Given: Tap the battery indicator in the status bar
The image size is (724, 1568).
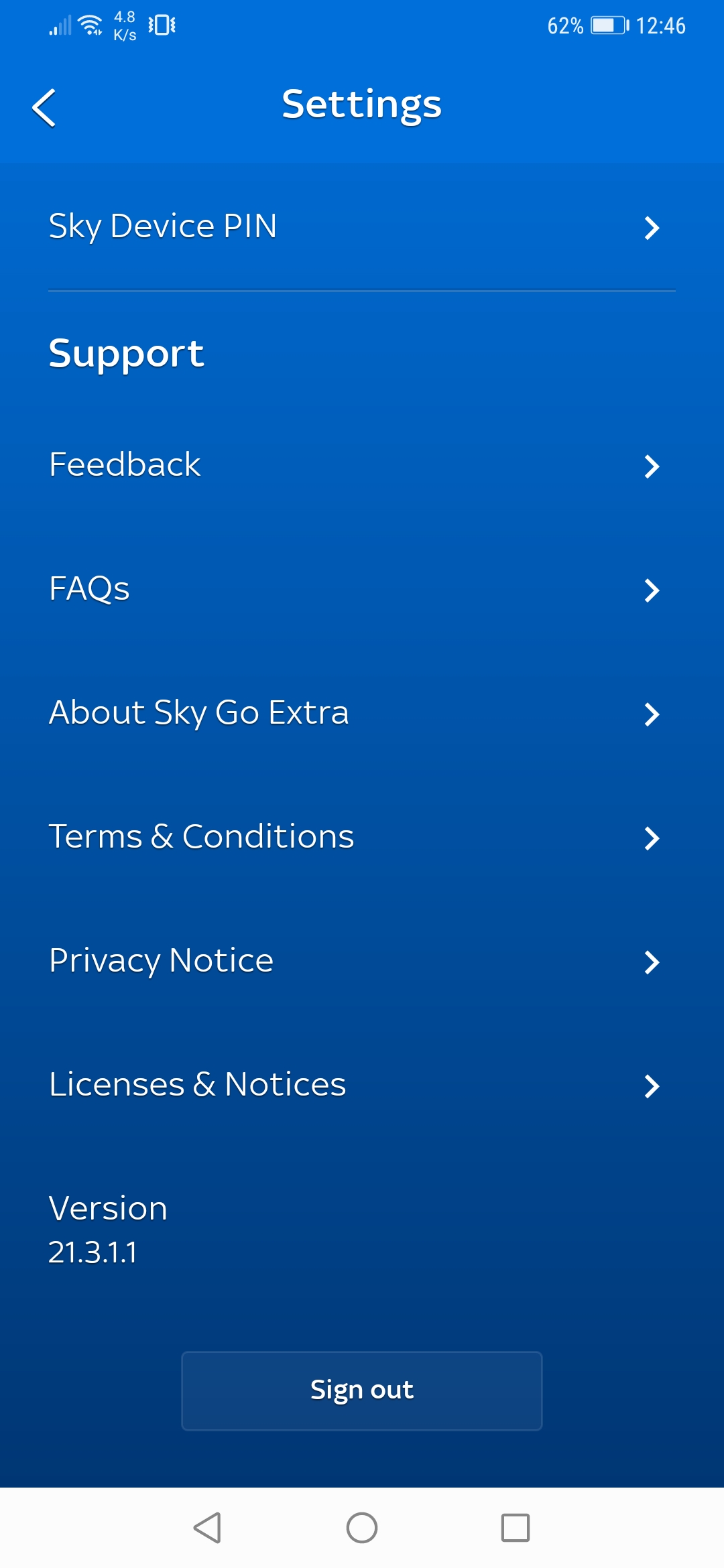Looking at the screenshot, I should (602, 25).
